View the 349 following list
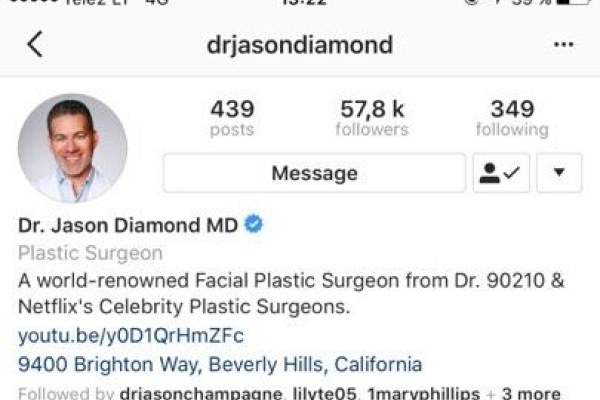Viewport: 600px width, 400px height. 512,118
